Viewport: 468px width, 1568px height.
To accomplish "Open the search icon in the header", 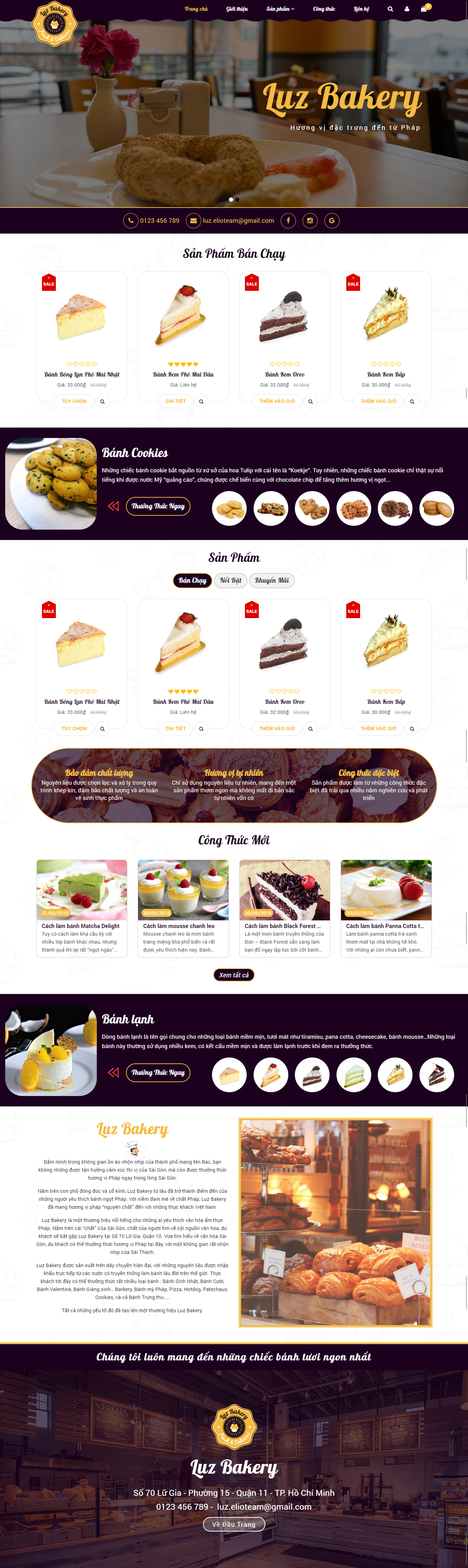I will pos(390,9).
